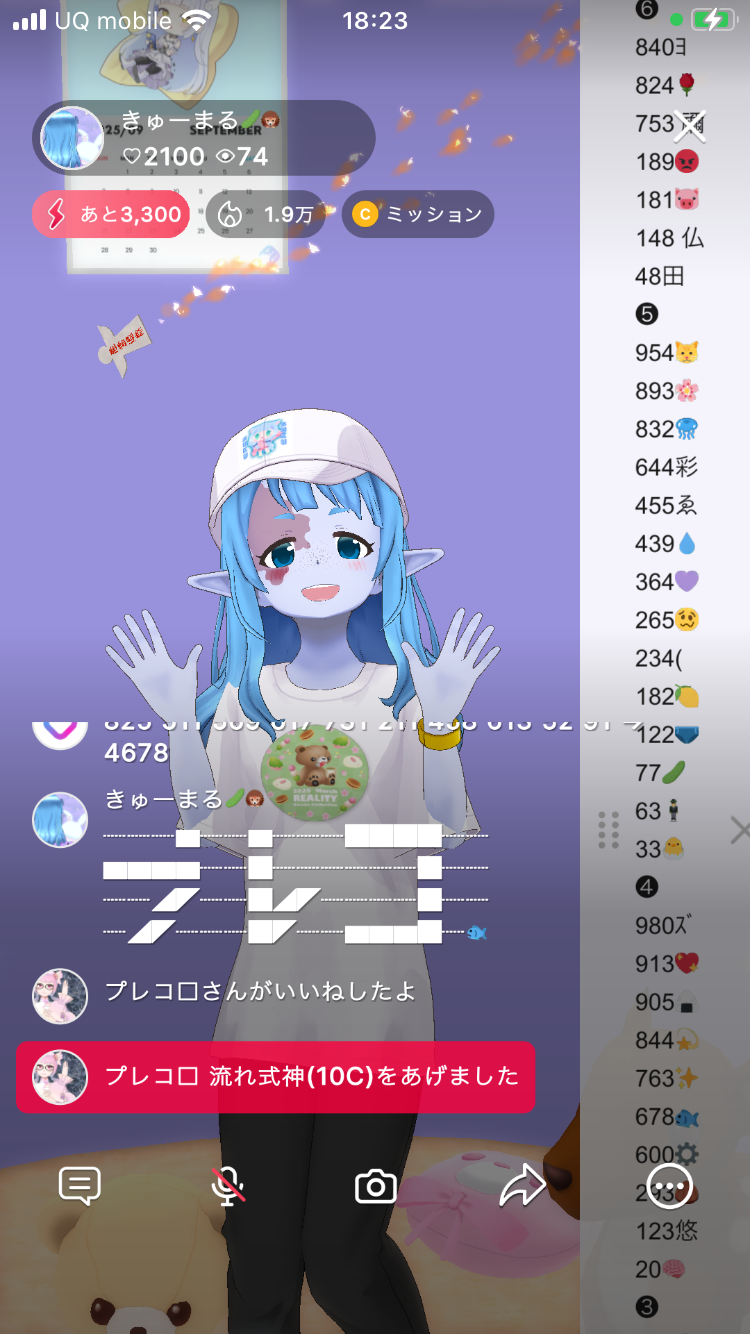Tap きゅーまる's avatar in the comment list

60,820
